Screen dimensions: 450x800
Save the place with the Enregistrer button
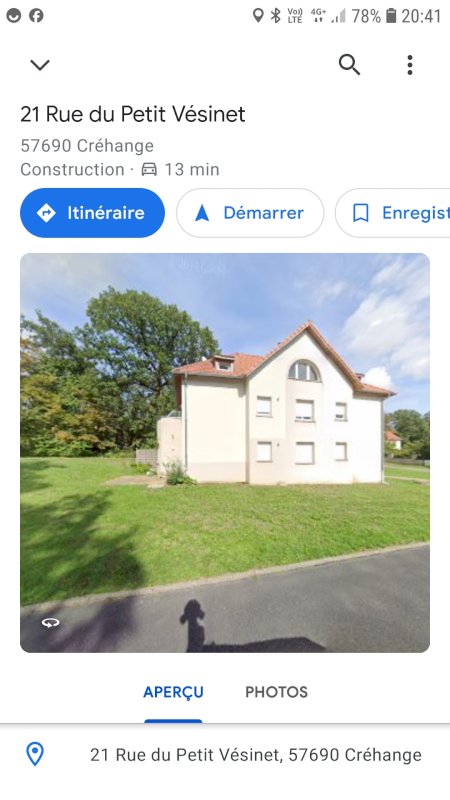(392, 213)
